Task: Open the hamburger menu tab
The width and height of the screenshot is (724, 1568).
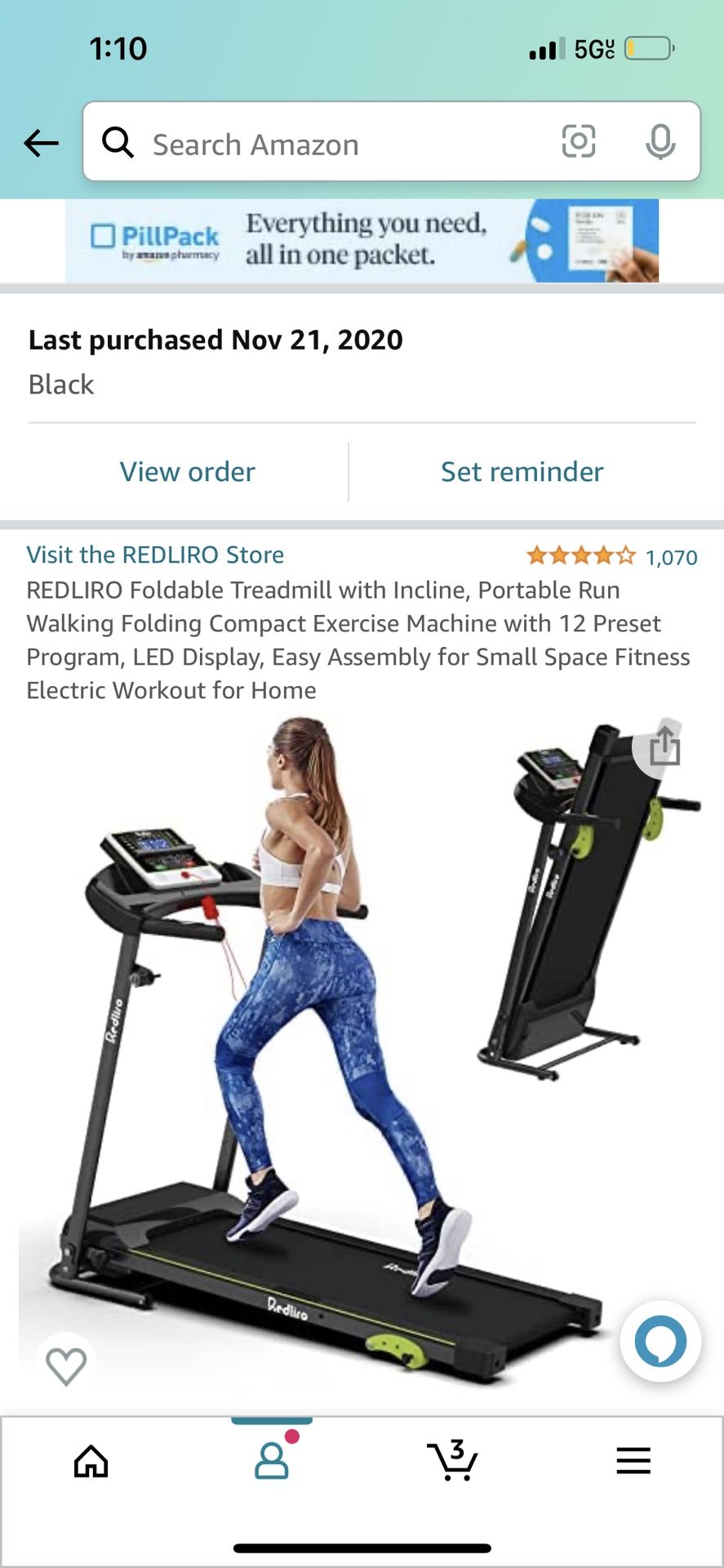Action: (633, 1460)
